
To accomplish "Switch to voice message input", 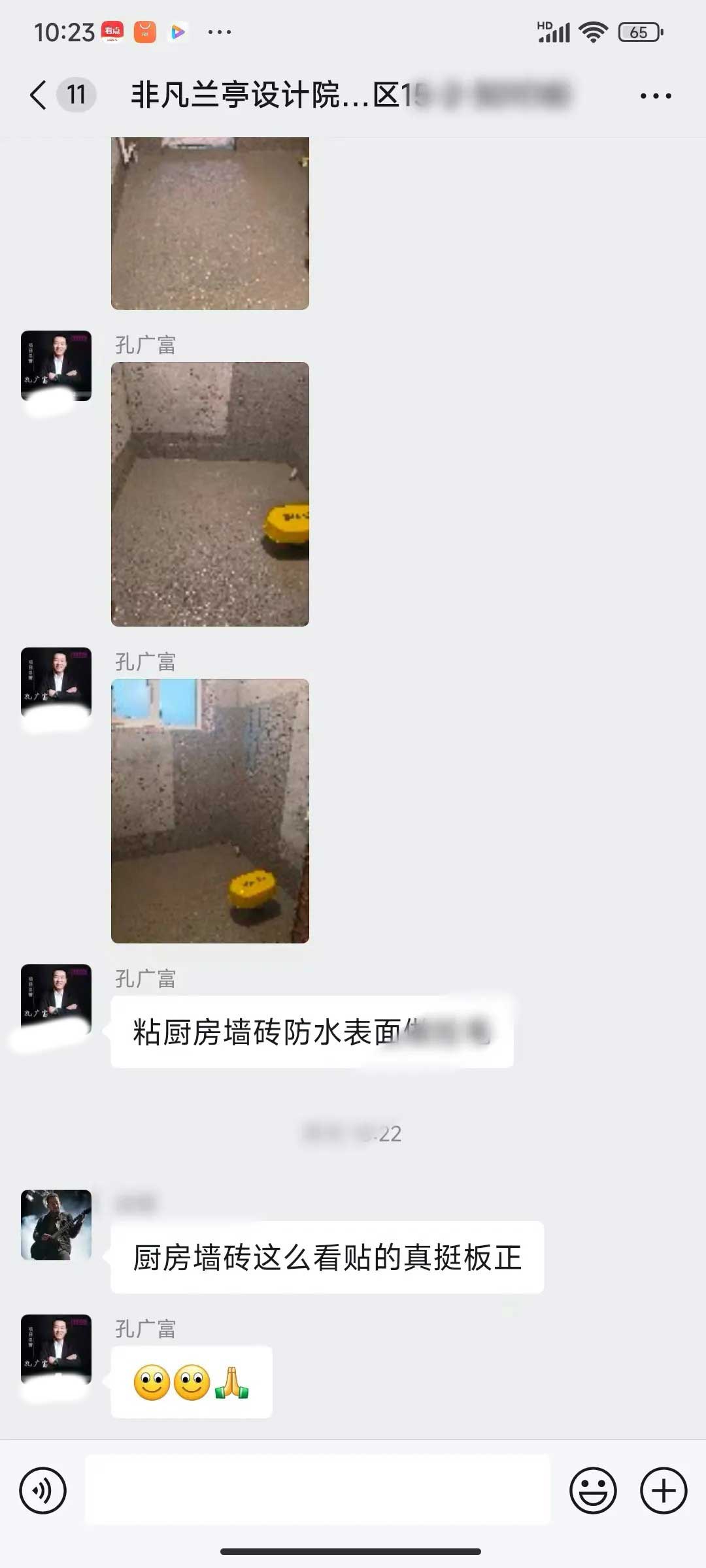I will (43, 1490).
